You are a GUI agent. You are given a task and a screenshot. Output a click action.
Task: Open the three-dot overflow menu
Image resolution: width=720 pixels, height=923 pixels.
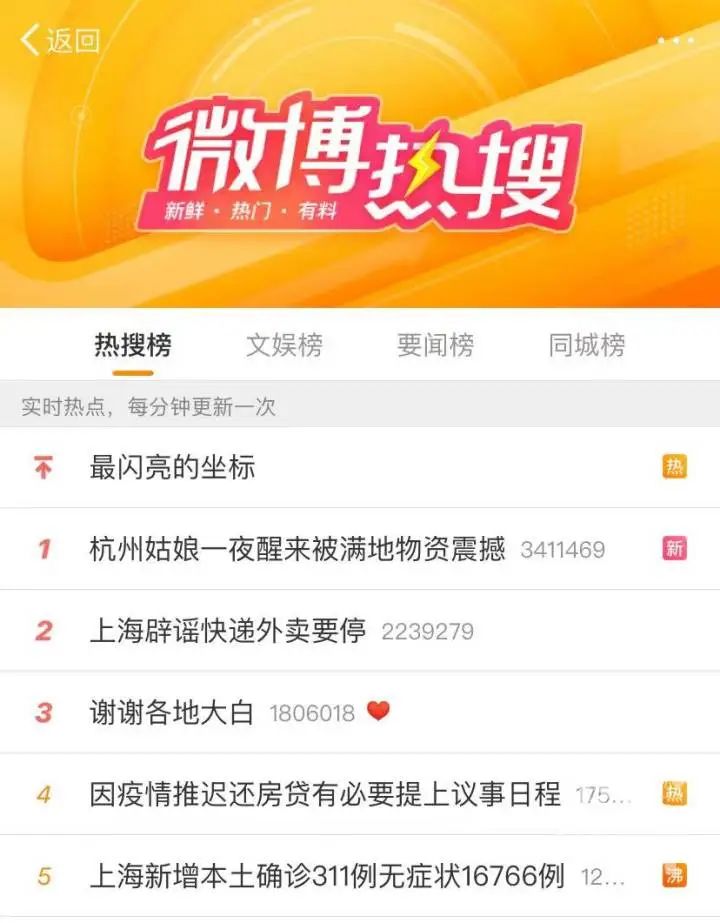point(675,41)
